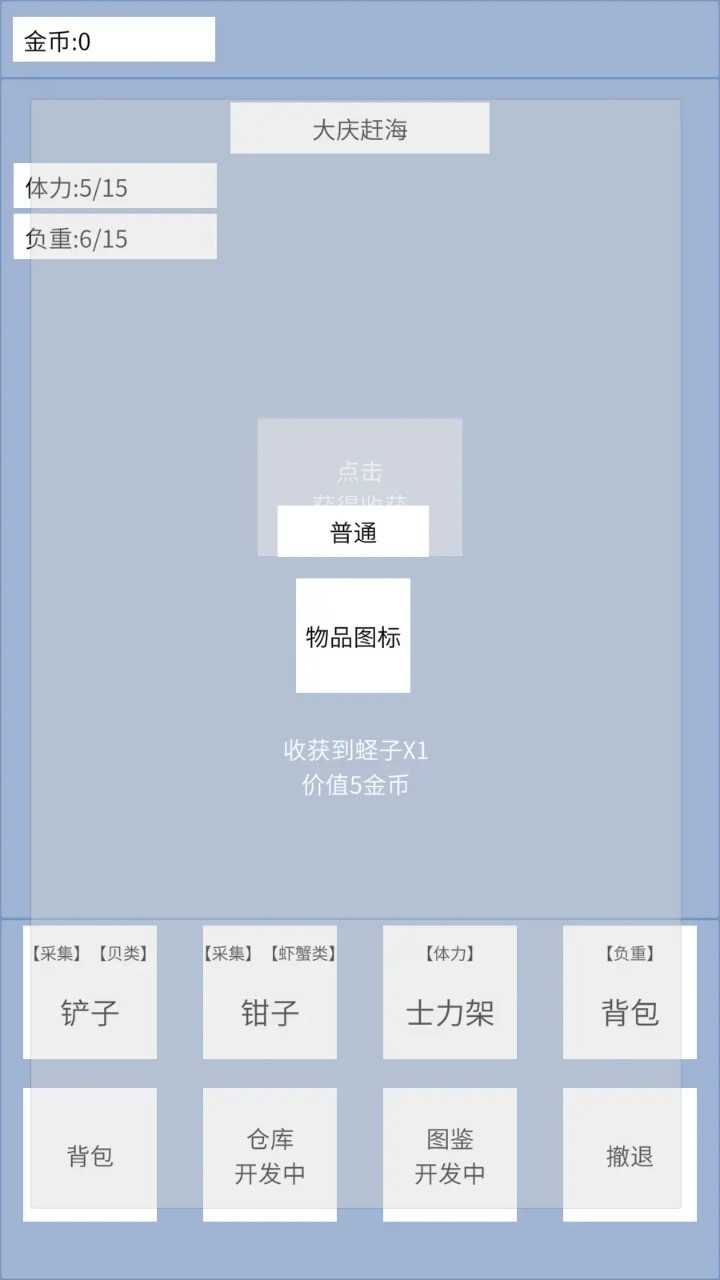Open the 背包 inventory in the bottom row
Screen dimensions: 720x1280
(90, 1155)
